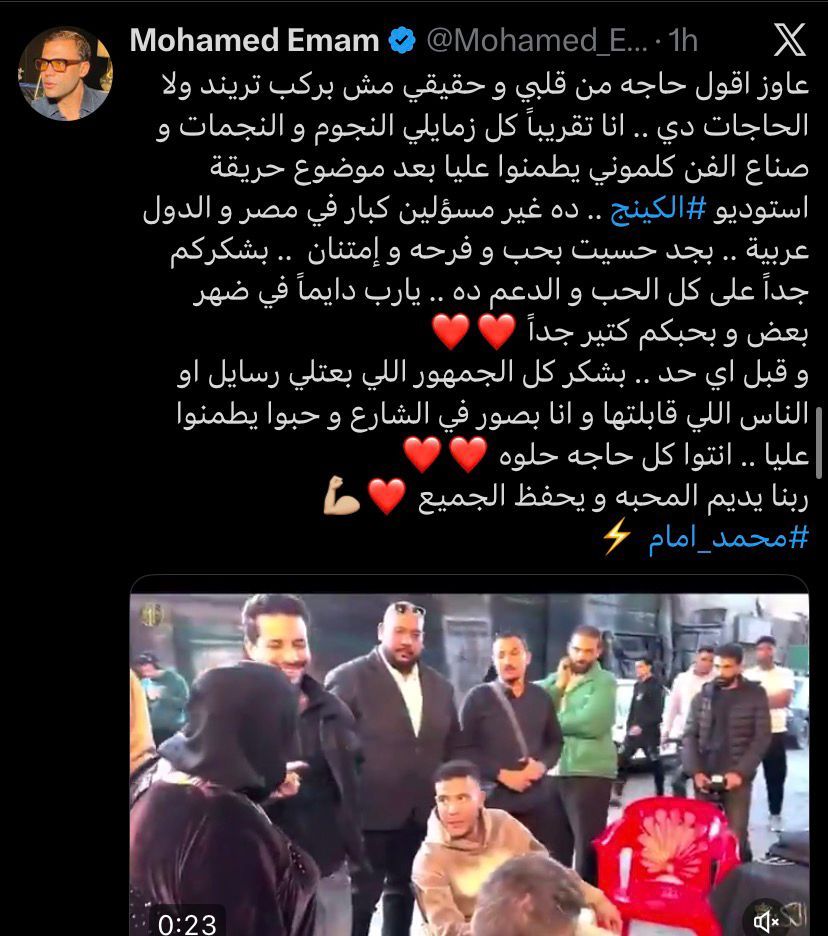Open the Mohamed Emam account name
The height and width of the screenshot is (936, 828).
pyautogui.click(x=254, y=40)
